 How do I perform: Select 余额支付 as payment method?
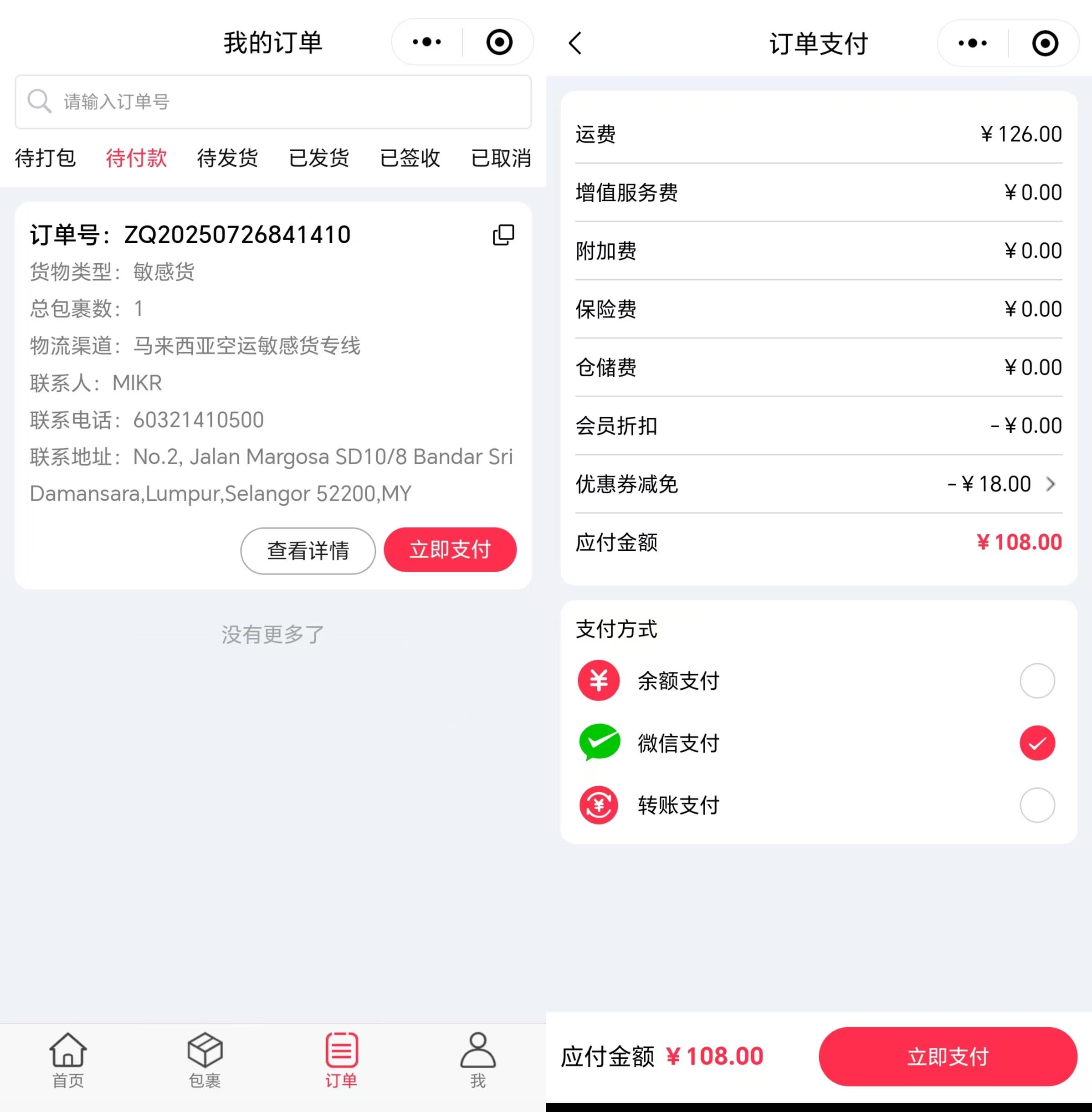tap(1037, 681)
